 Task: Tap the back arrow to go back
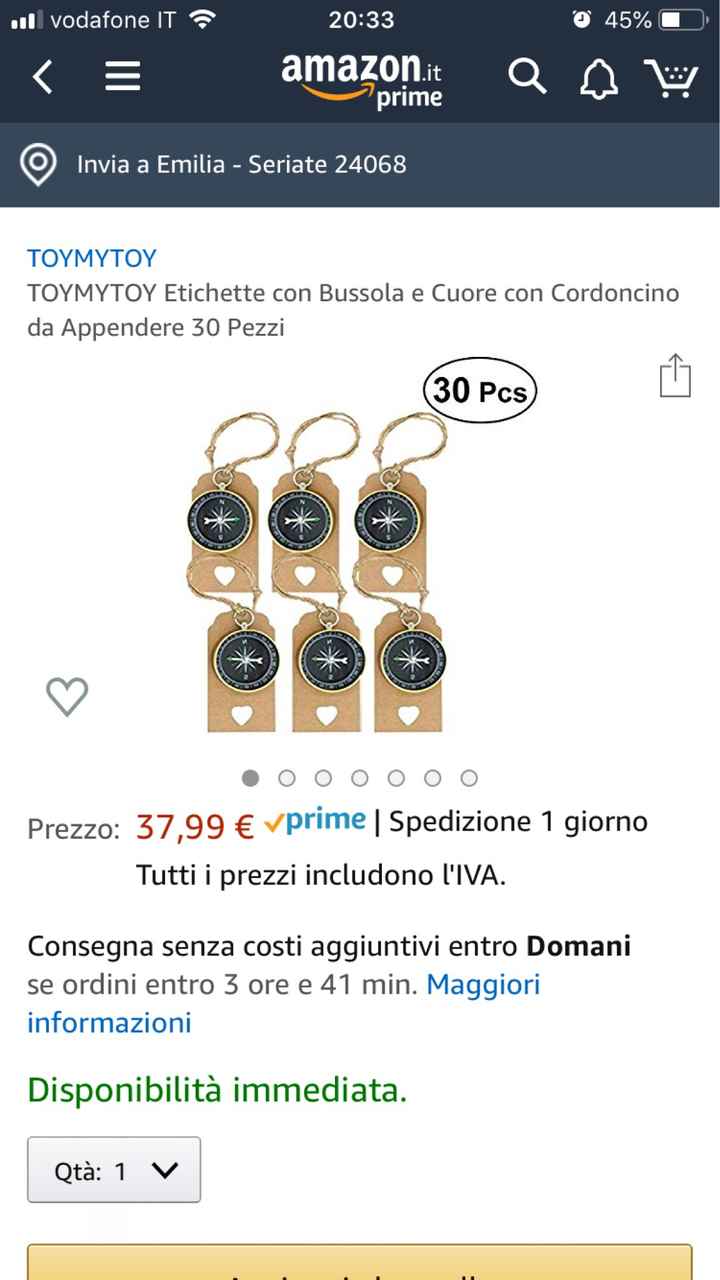[x=41, y=76]
